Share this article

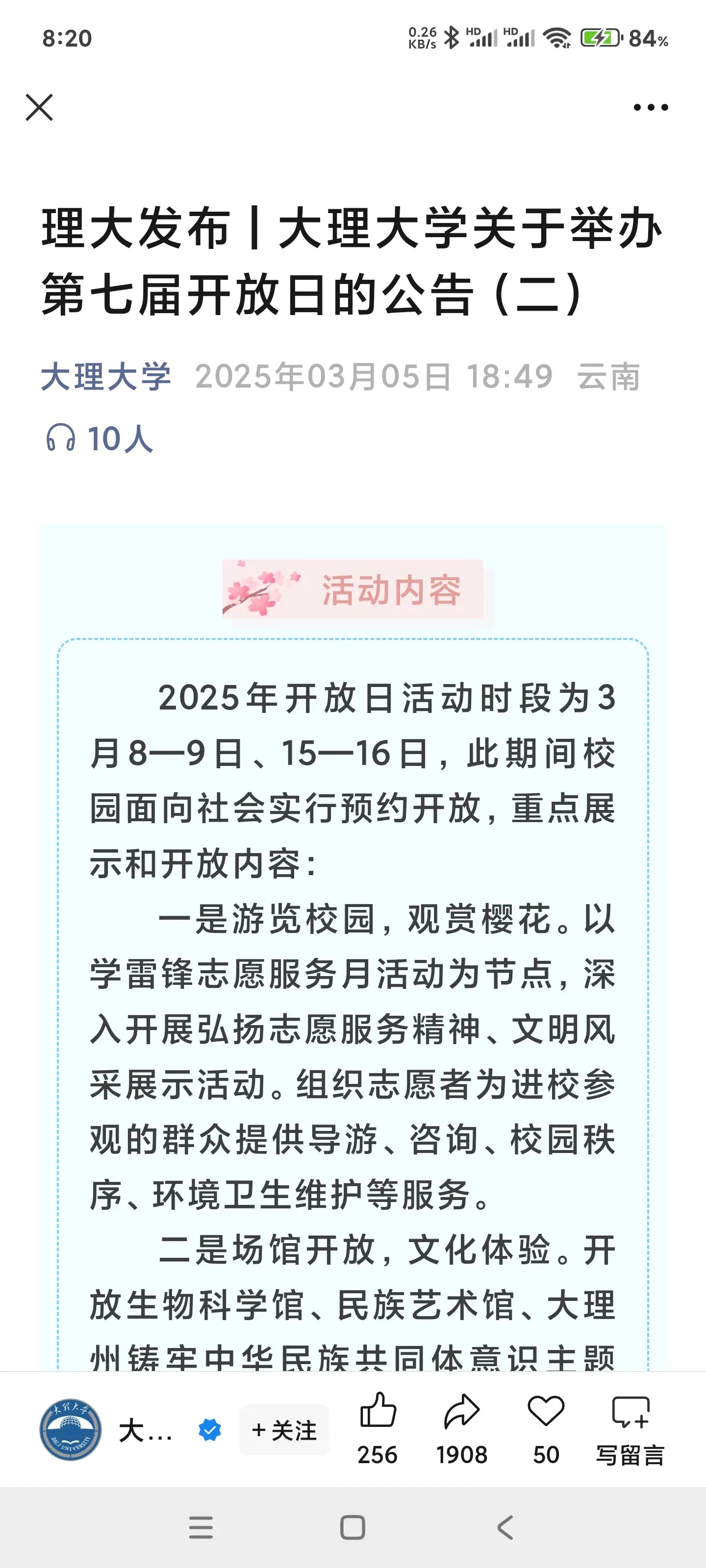pos(462,1412)
